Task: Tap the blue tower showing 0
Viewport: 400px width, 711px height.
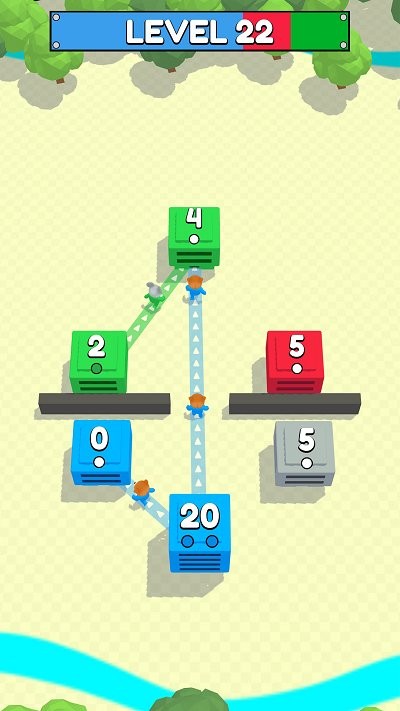Action: (101, 453)
